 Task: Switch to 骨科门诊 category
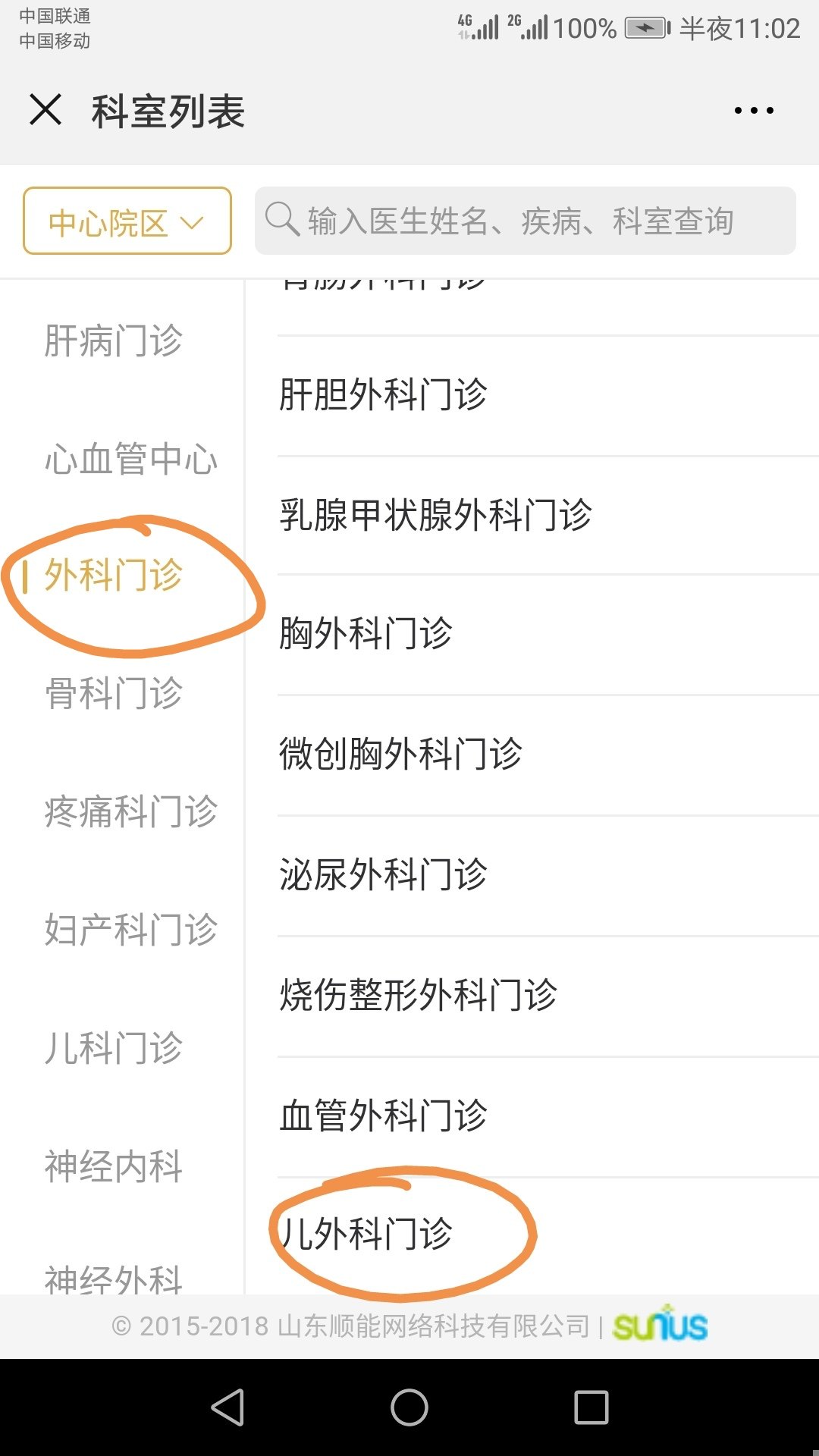(114, 693)
